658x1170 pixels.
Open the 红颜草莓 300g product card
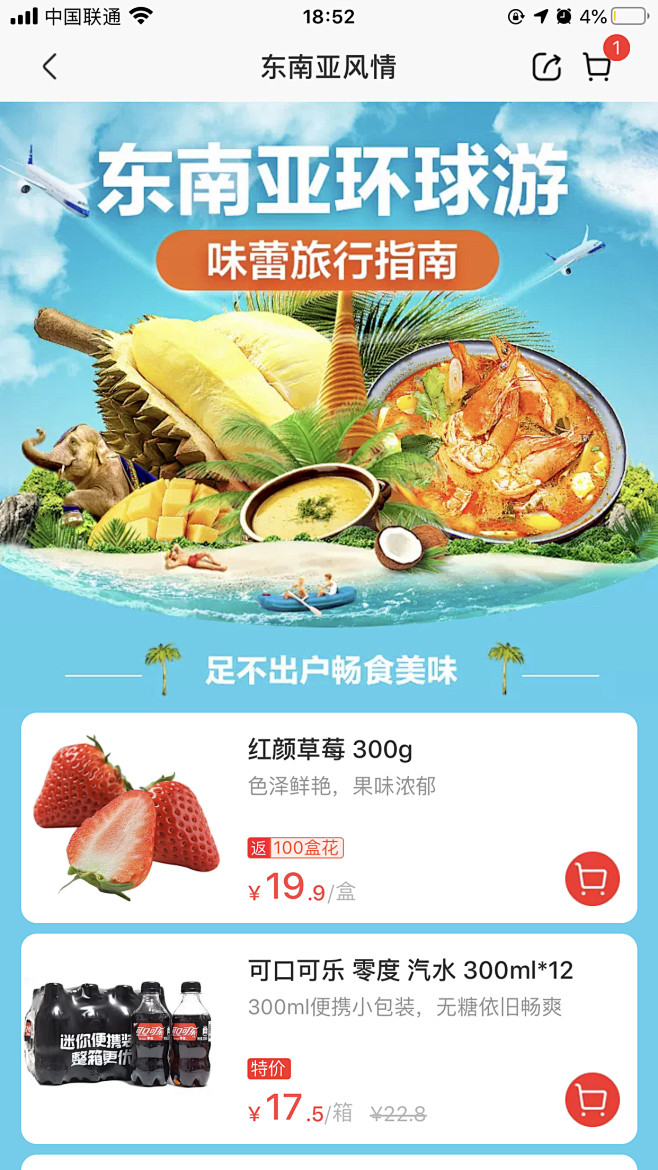(329, 818)
